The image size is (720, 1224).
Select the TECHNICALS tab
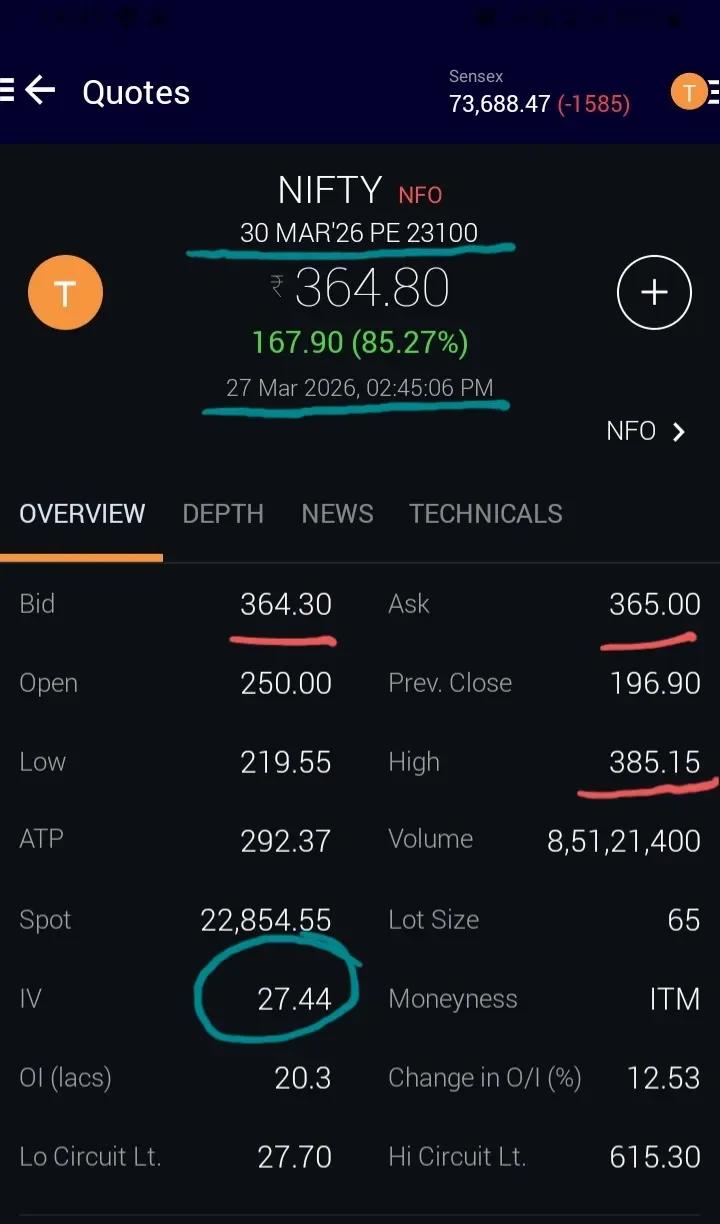(486, 513)
